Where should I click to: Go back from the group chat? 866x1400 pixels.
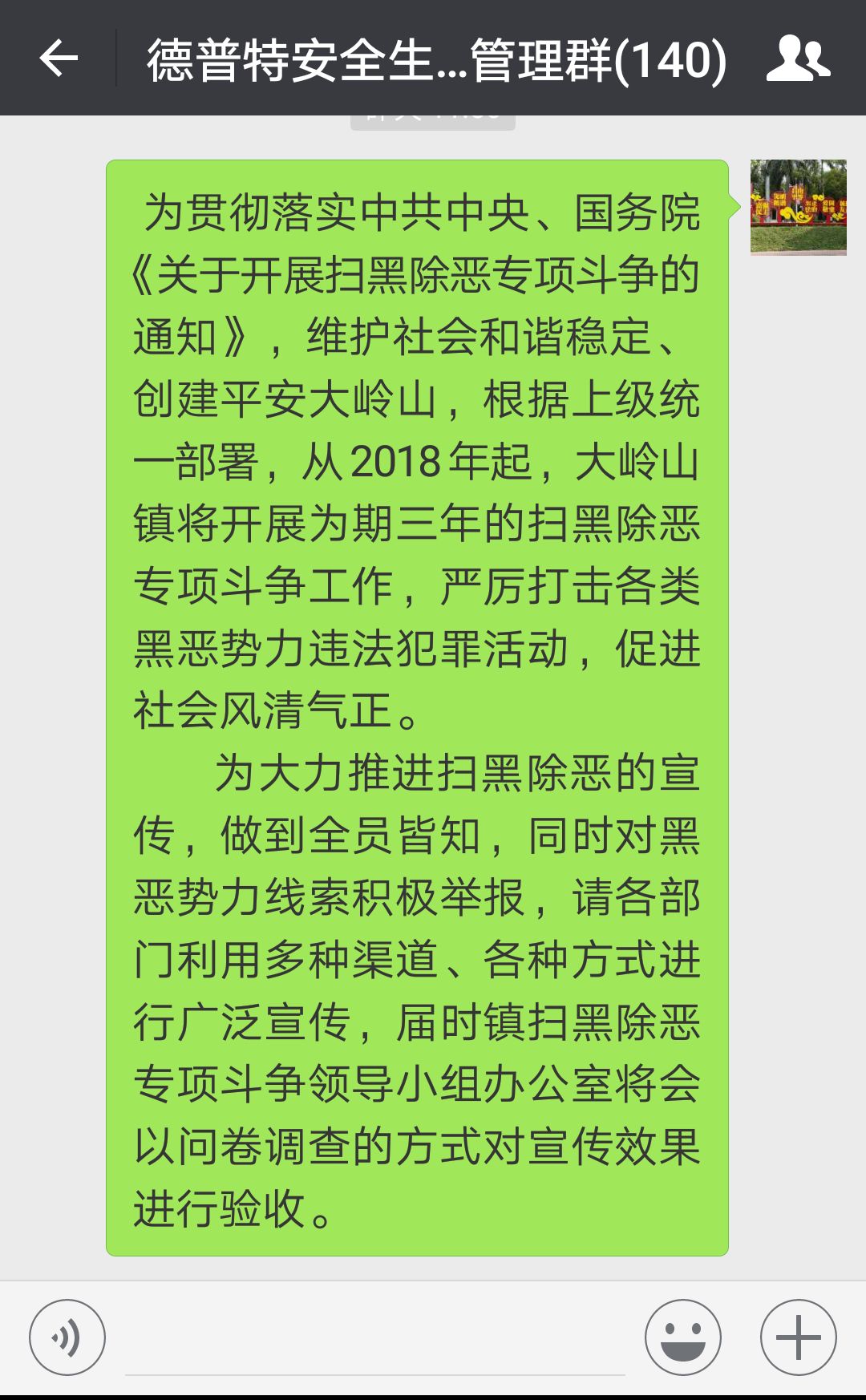59,59
